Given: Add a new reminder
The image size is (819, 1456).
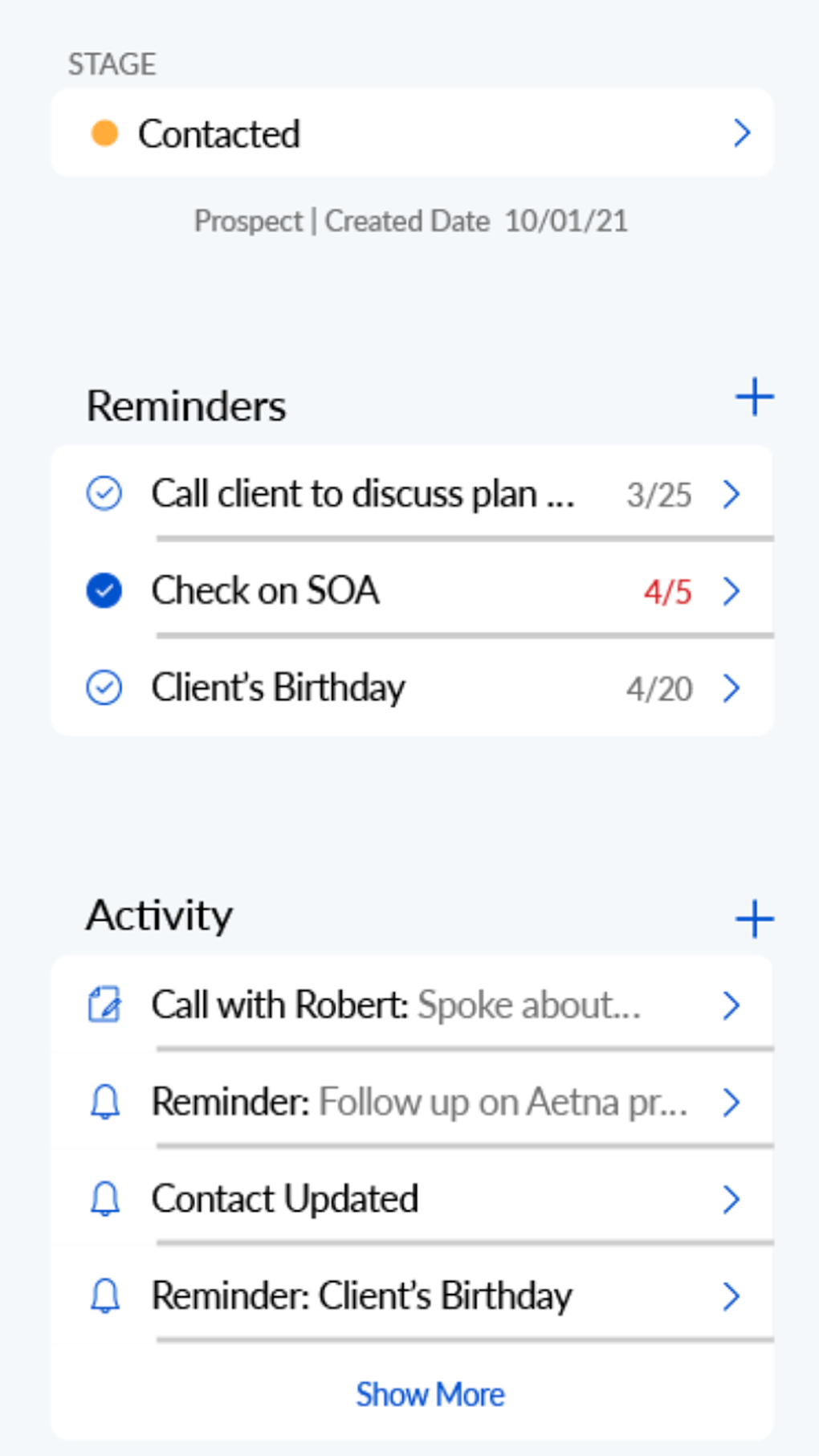Looking at the screenshot, I should pyautogui.click(x=754, y=398).
